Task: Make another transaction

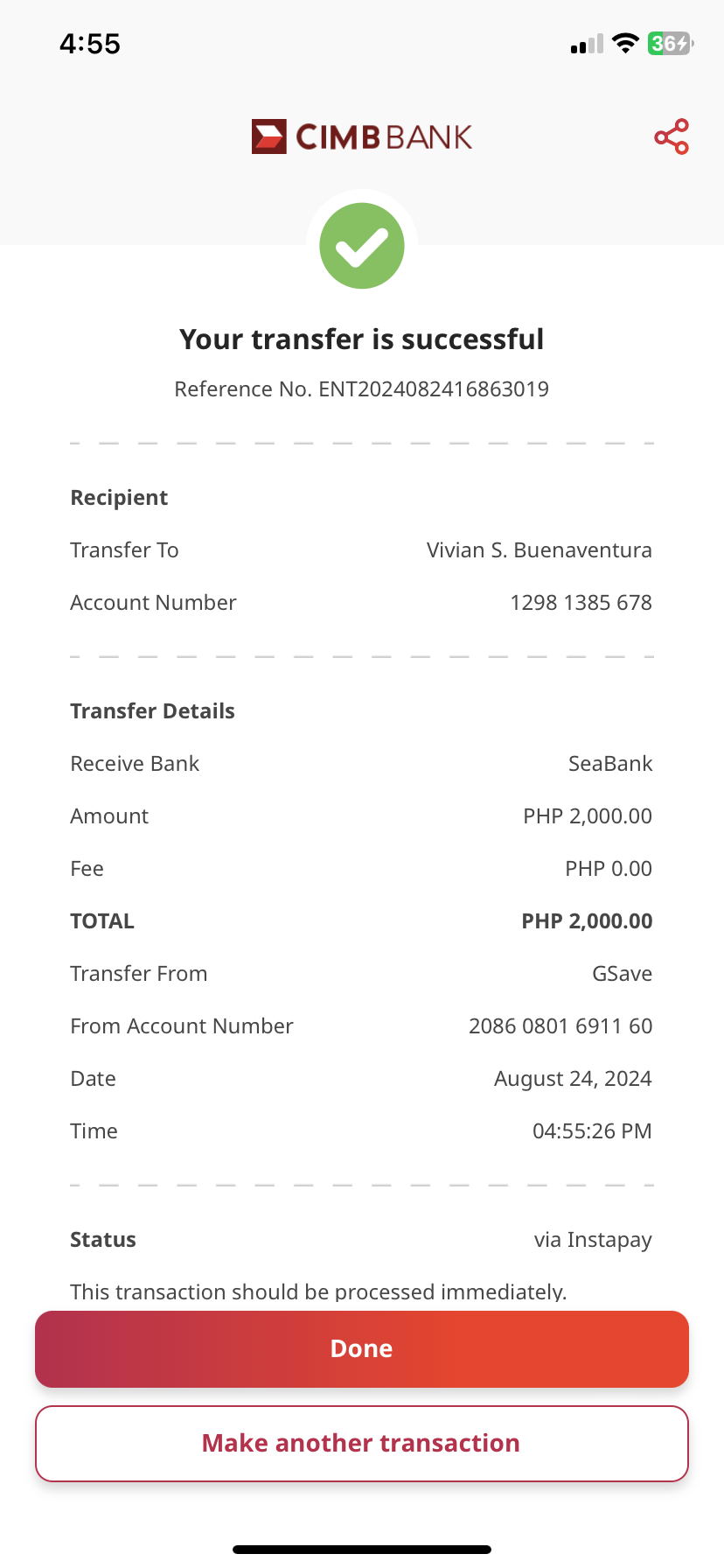Action: [362, 1443]
